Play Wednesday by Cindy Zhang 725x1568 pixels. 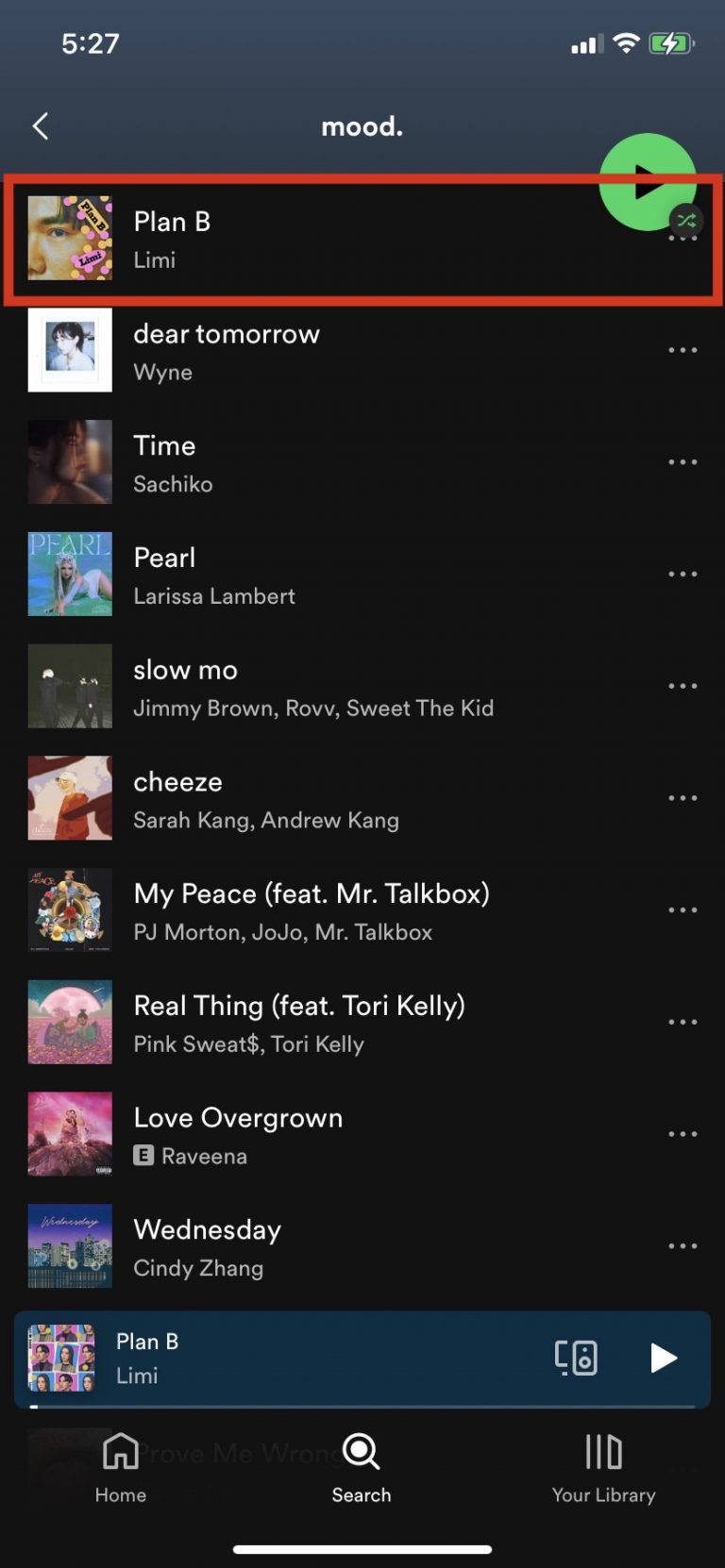coord(208,1246)
